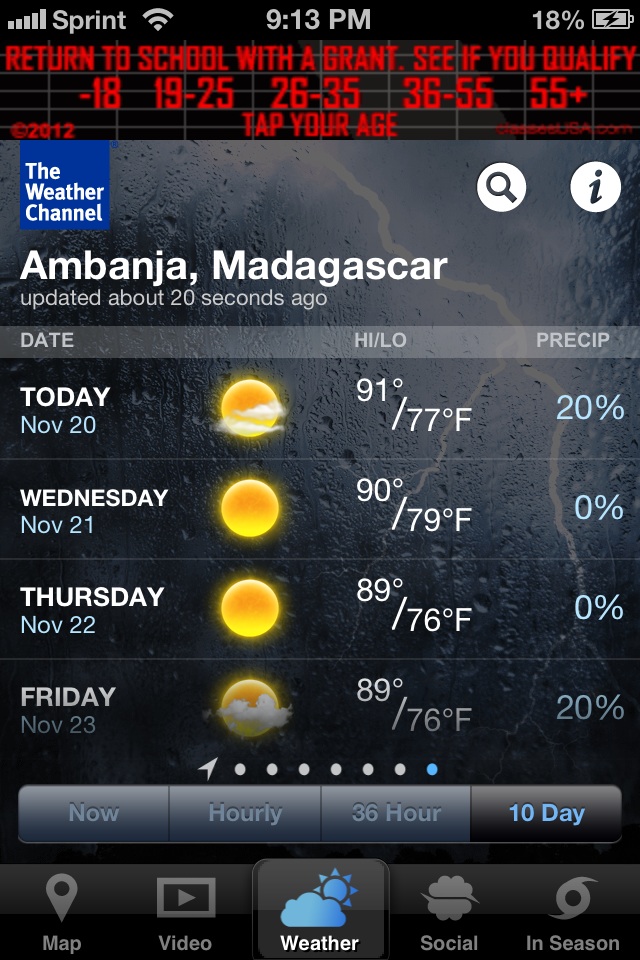Tap the page indicator dots
Screen dimensions: 640x960
pyautogui.click(x=335, y=769)
